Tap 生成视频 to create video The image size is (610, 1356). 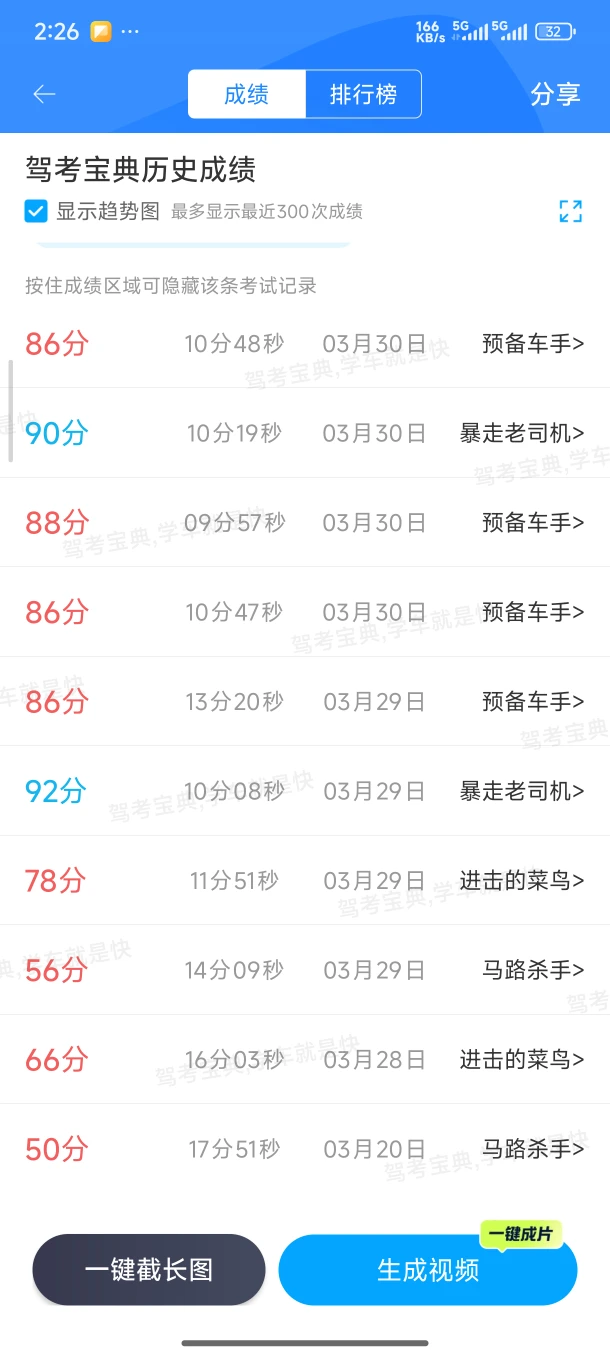pyautogui.click(x=428, y=1269)
